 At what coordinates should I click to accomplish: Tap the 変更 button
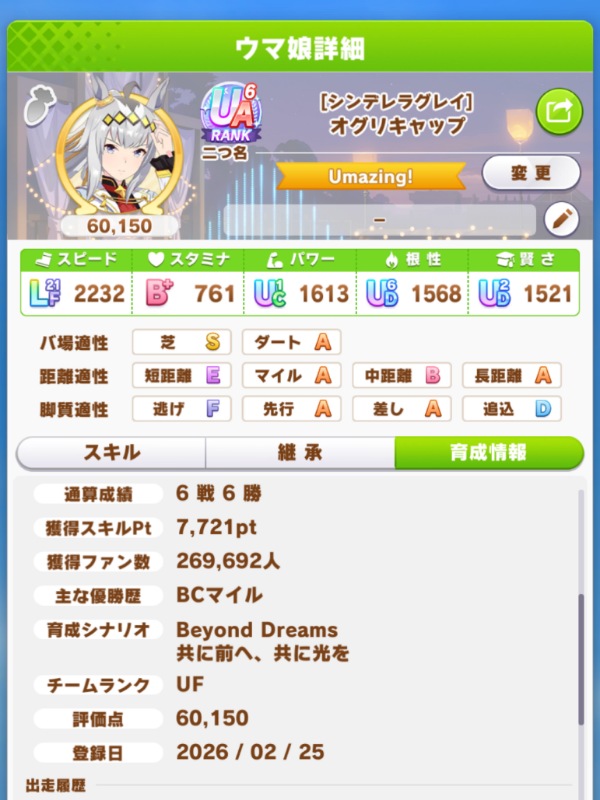[531, 172]
